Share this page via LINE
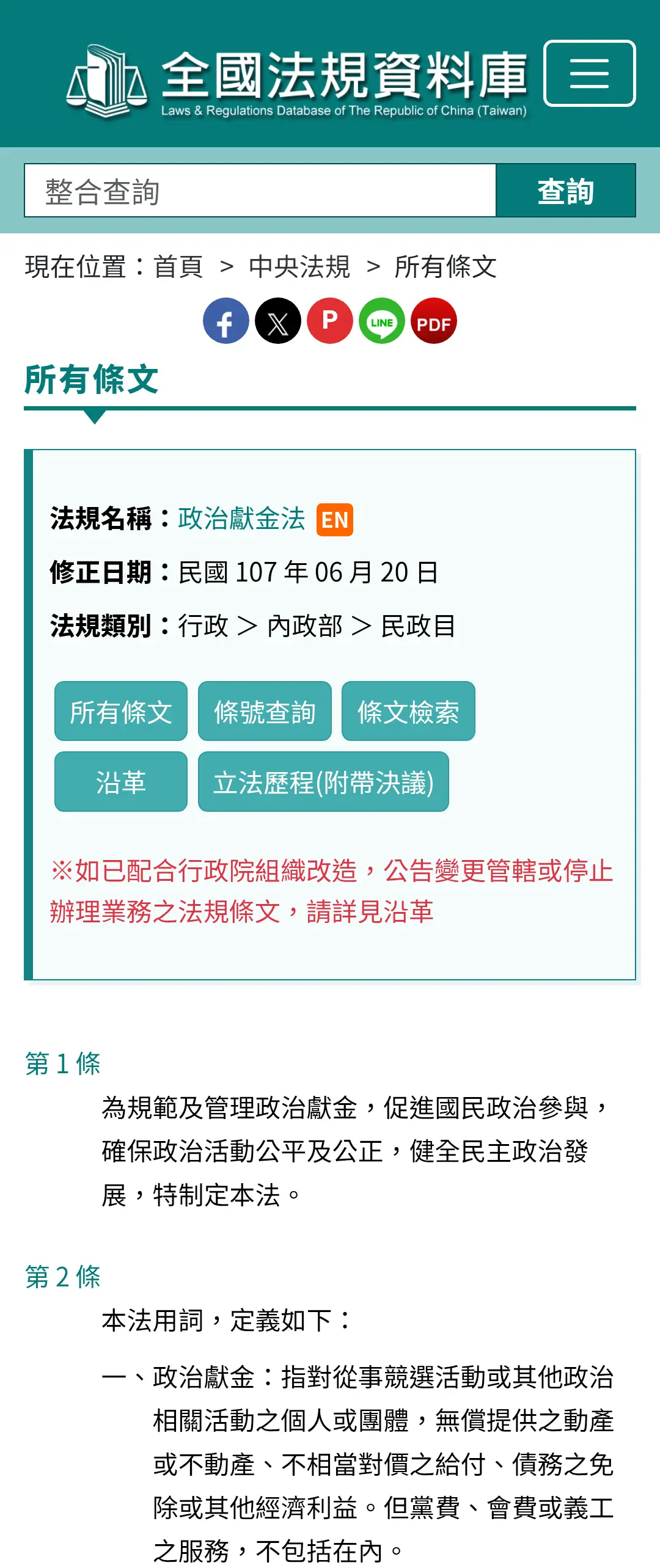 [382, 321]
